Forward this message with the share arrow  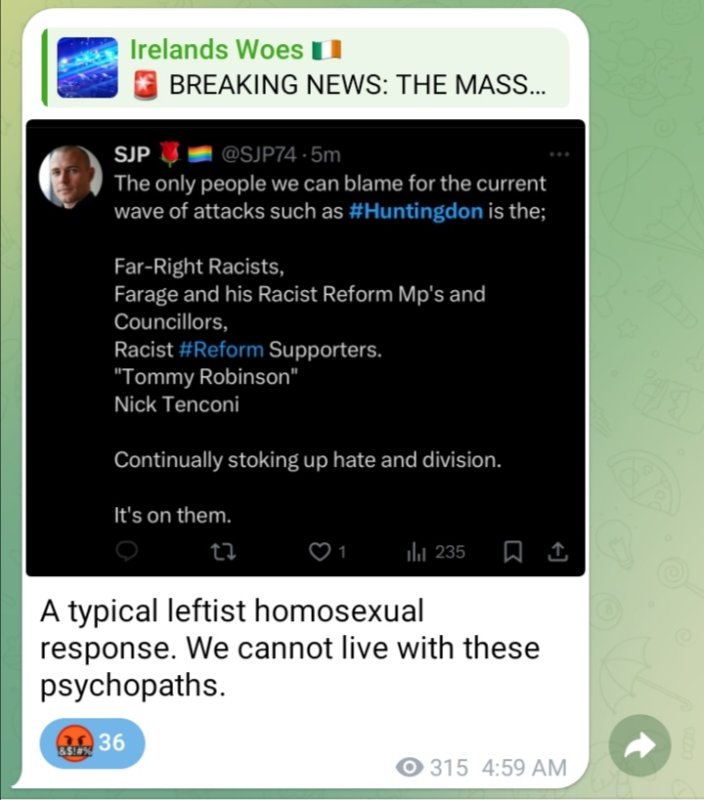click(639, 745)
